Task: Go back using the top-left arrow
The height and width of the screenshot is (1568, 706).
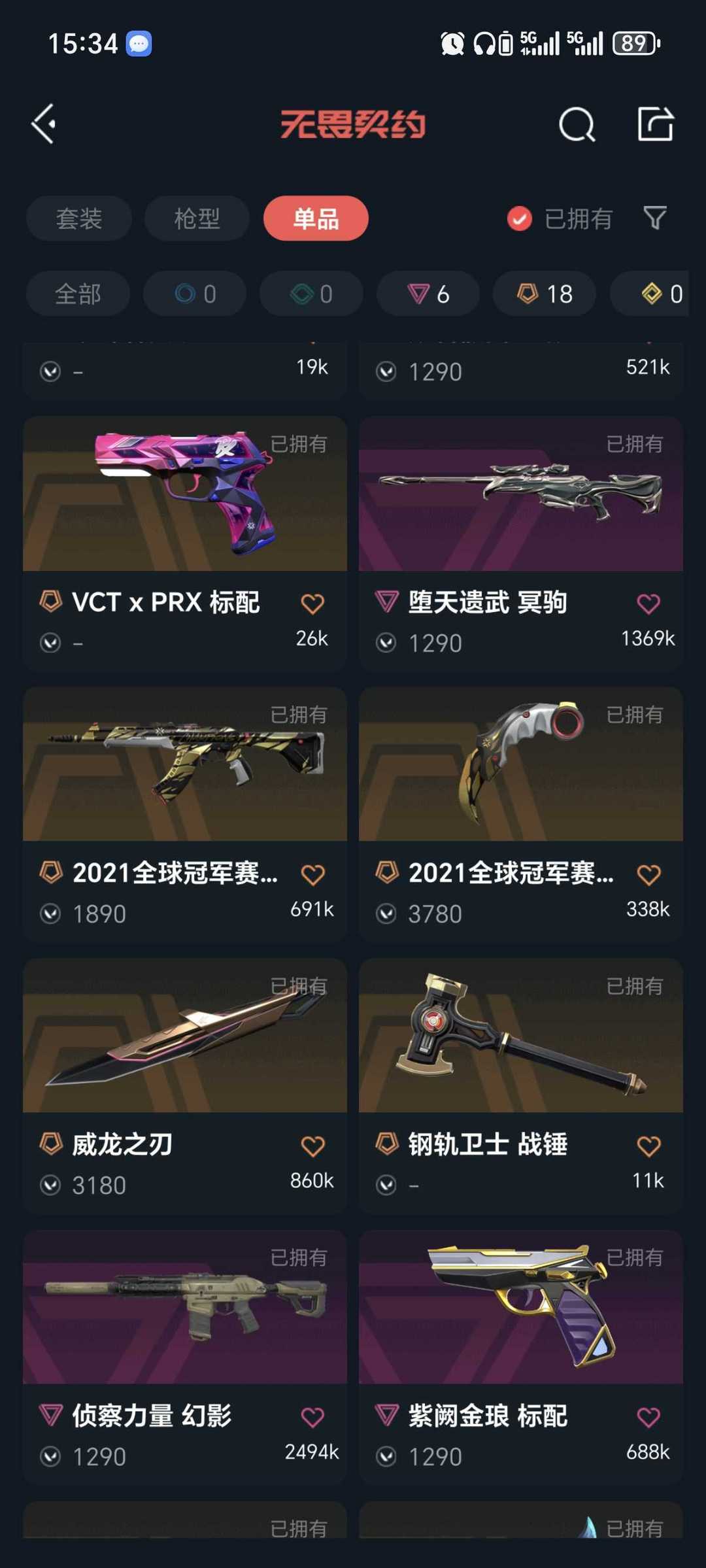Action: tap(44, 124)
